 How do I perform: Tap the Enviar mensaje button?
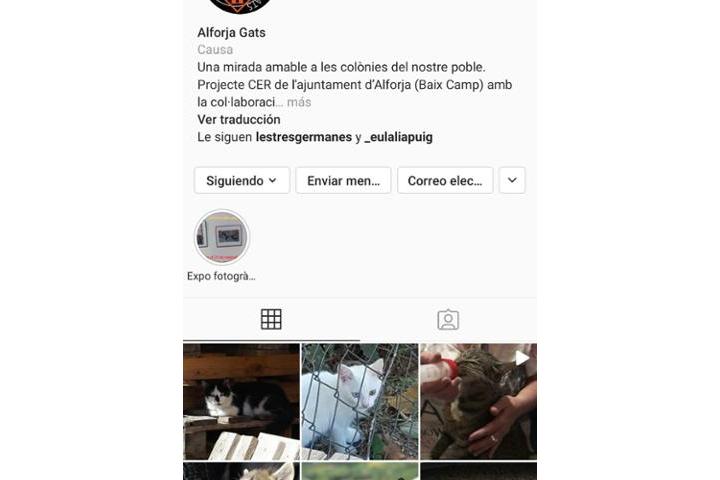[x=343, y=181]
